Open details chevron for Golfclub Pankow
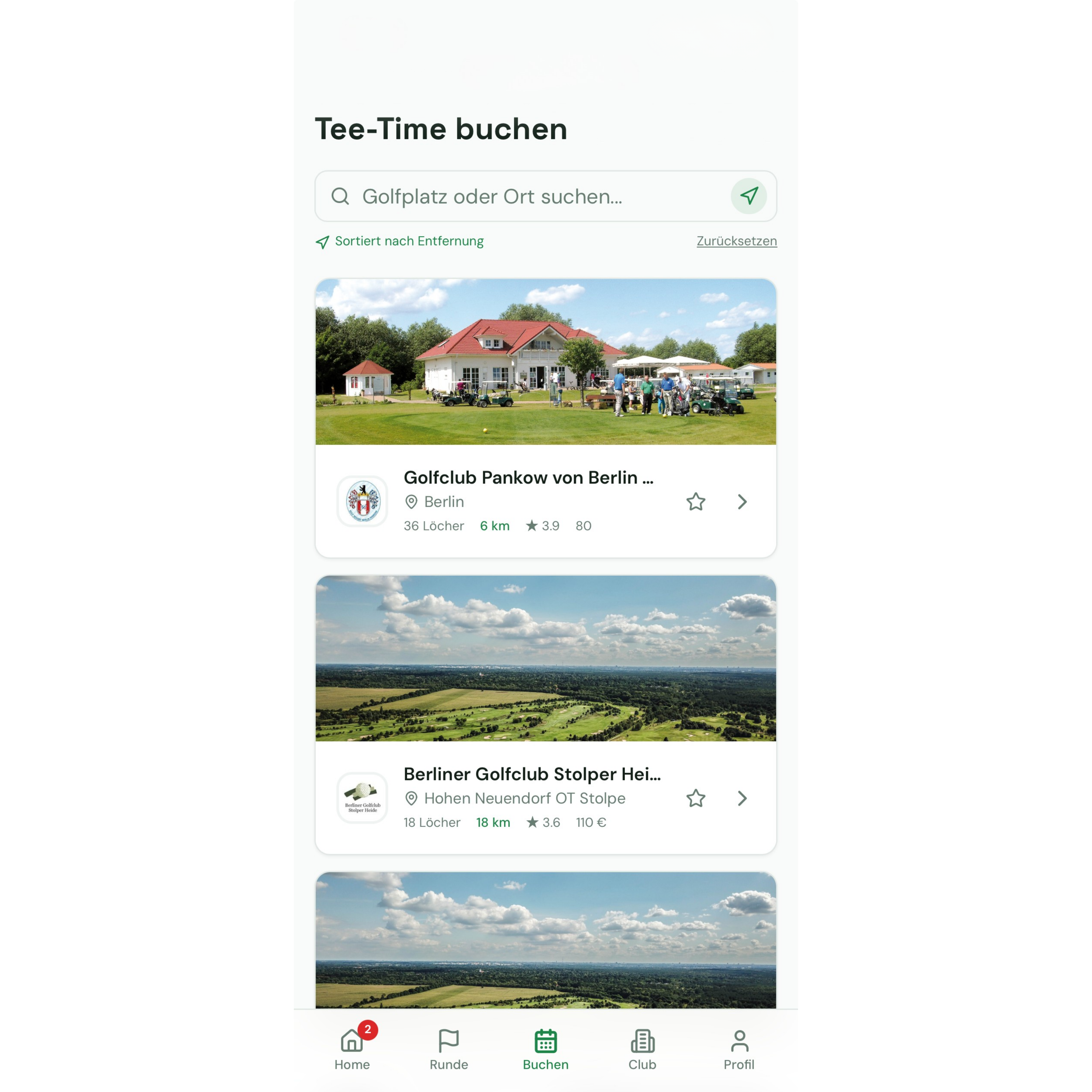This screenshot has height=1092, width=1092. coord(742,502)
